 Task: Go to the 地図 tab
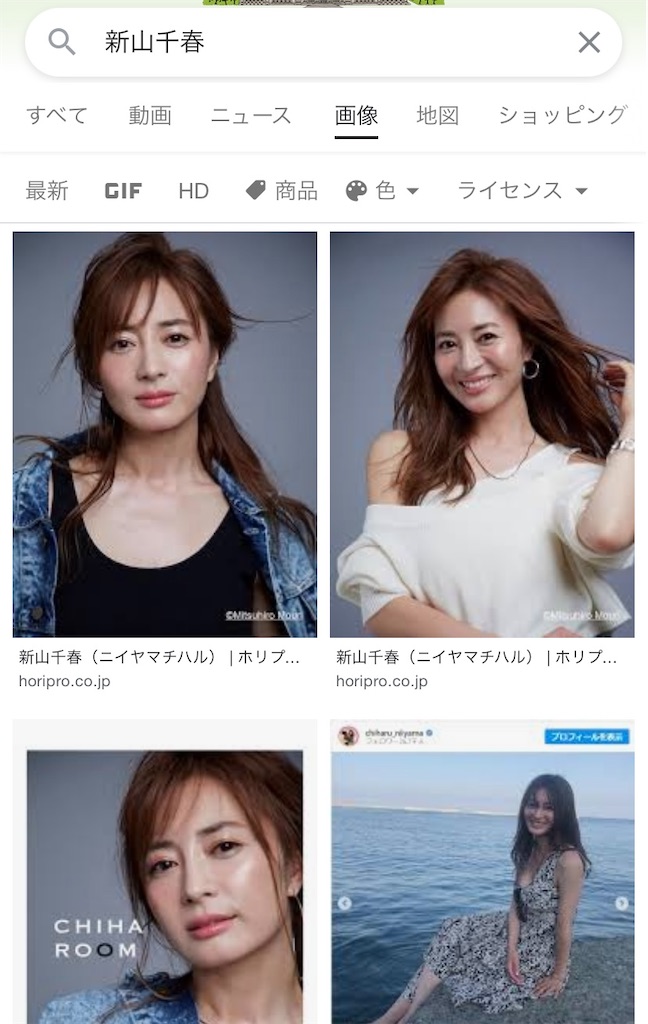coord(438,115)
